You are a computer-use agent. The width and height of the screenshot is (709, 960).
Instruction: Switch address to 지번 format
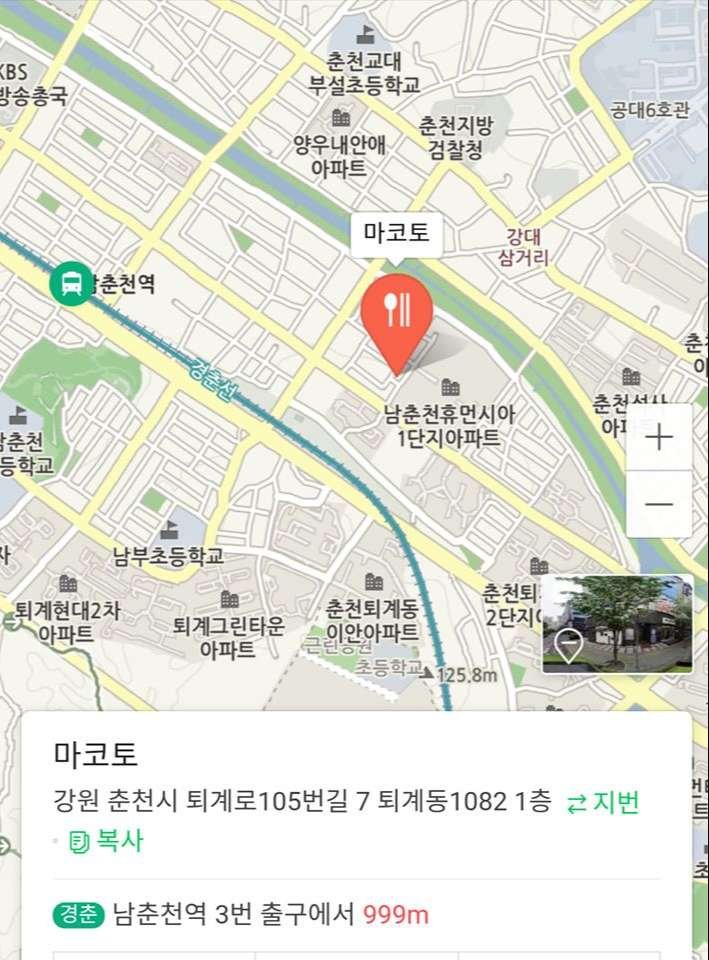click(603, 802)
